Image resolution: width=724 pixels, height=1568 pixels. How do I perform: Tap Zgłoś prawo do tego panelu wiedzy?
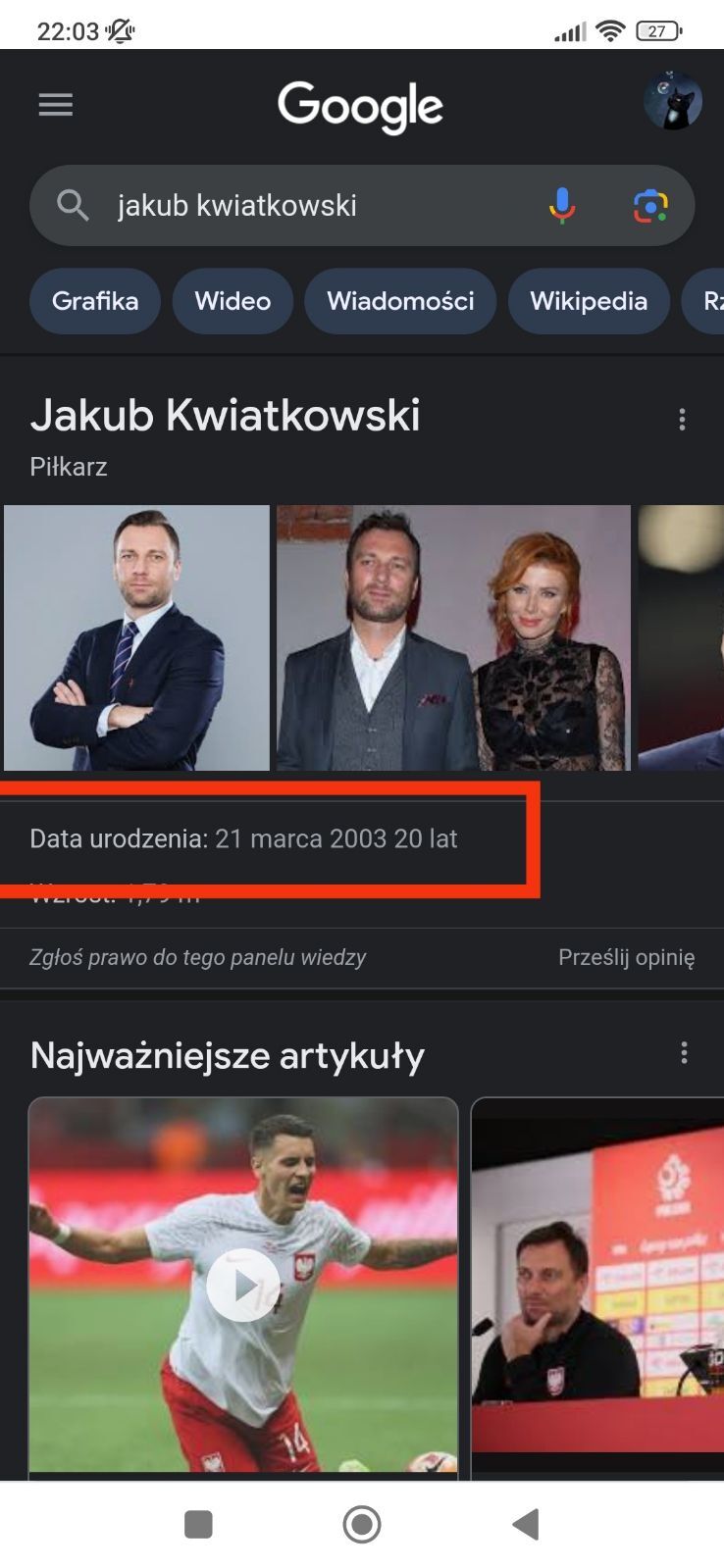[x=197, y=958]
